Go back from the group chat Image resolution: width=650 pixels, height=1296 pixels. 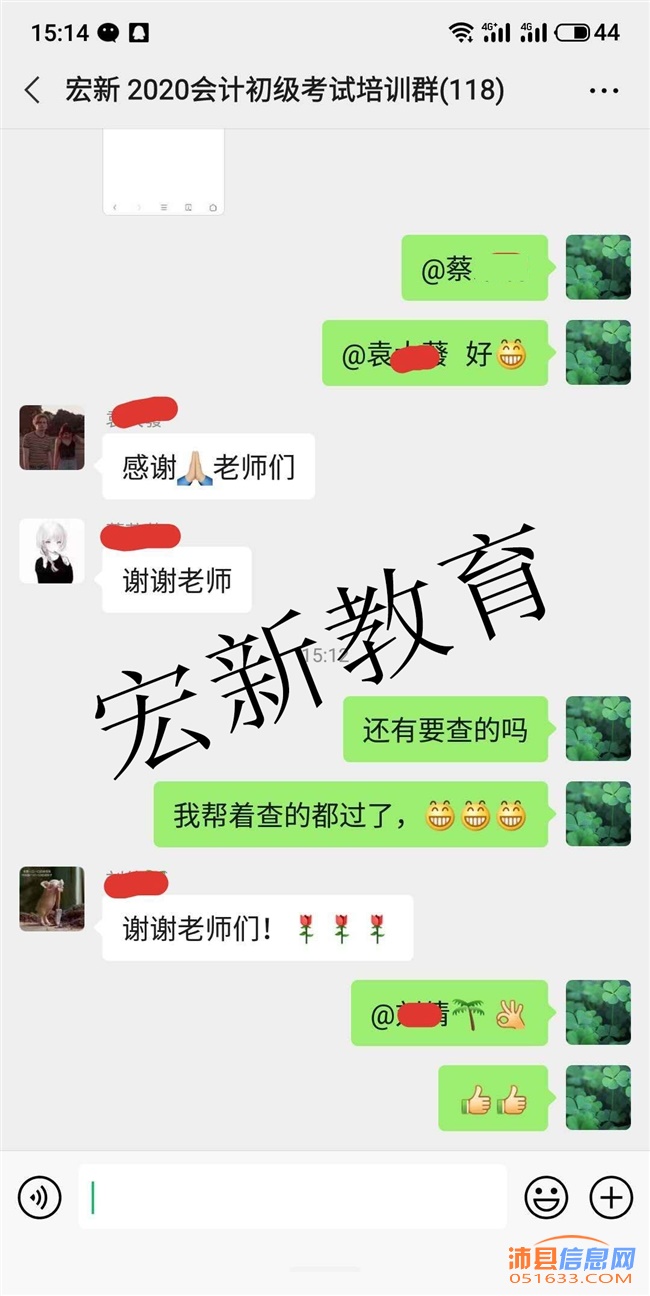(32, 91)
